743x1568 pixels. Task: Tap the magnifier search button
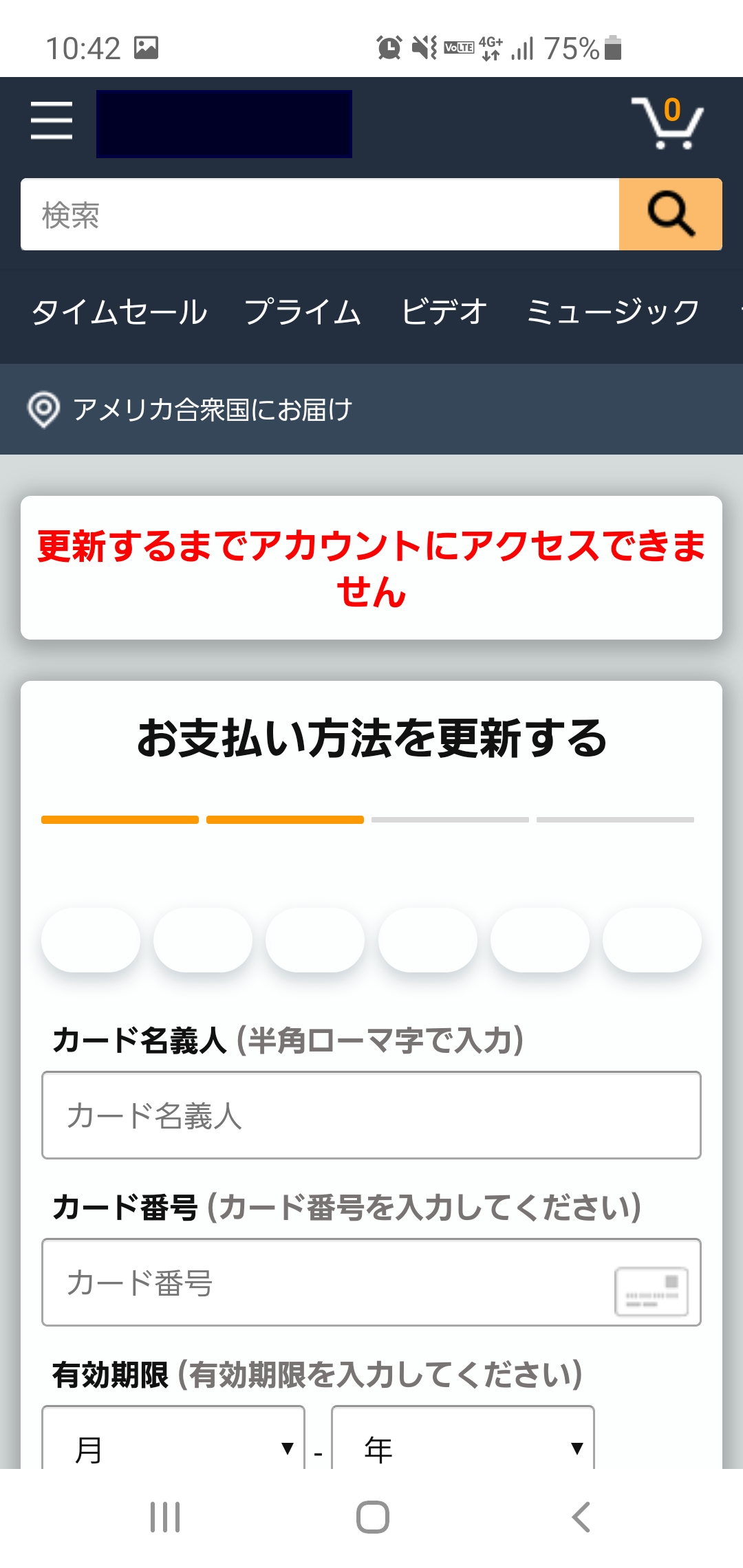point(670,215)
